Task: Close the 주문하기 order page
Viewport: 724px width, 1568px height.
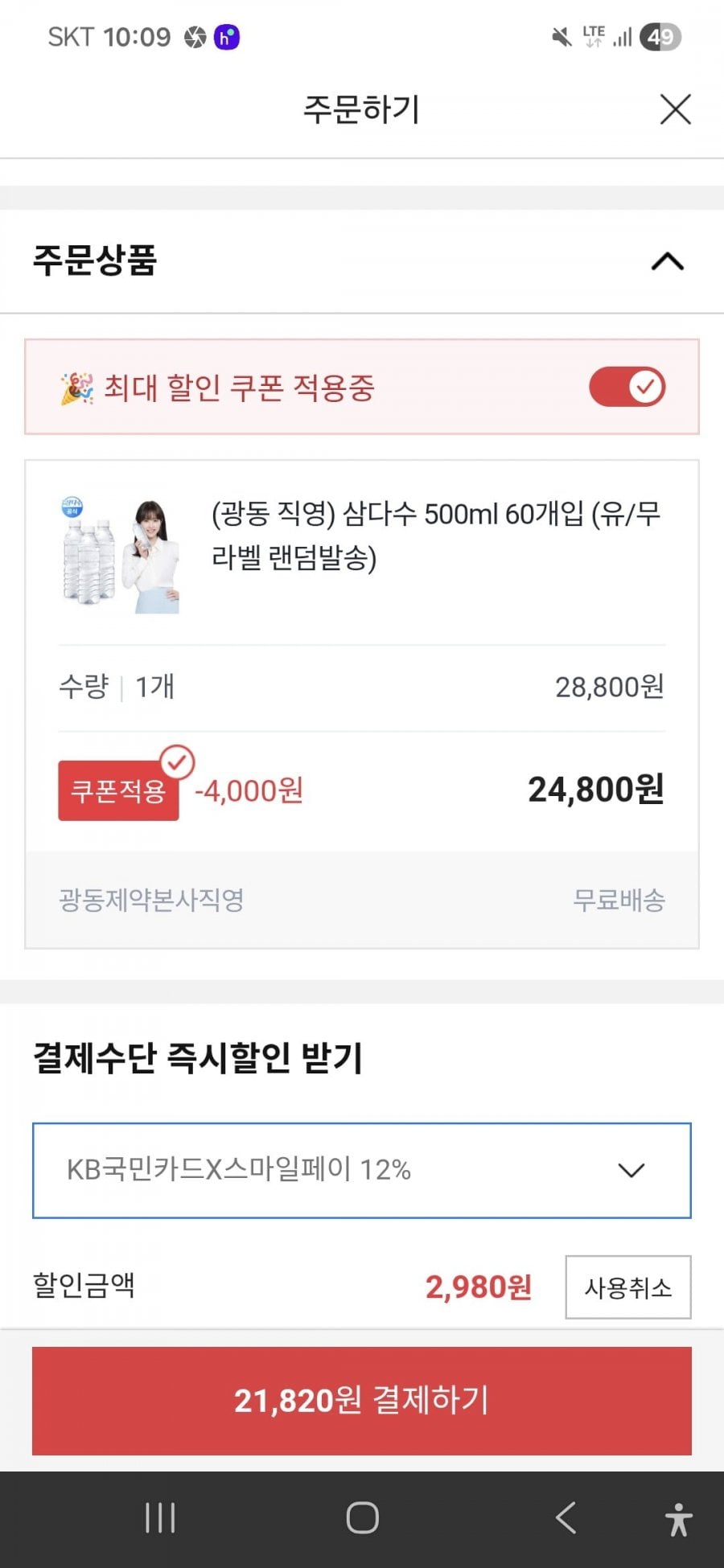Action: (x=675, y=109)
